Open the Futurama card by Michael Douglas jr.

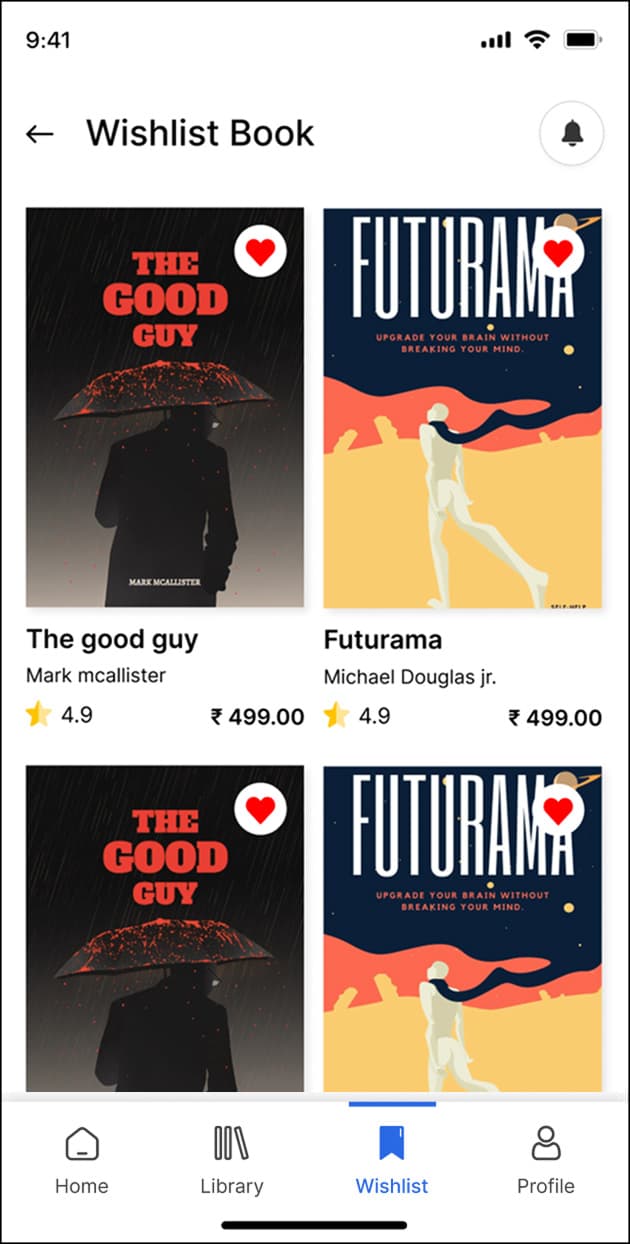[x=463, y=469]
